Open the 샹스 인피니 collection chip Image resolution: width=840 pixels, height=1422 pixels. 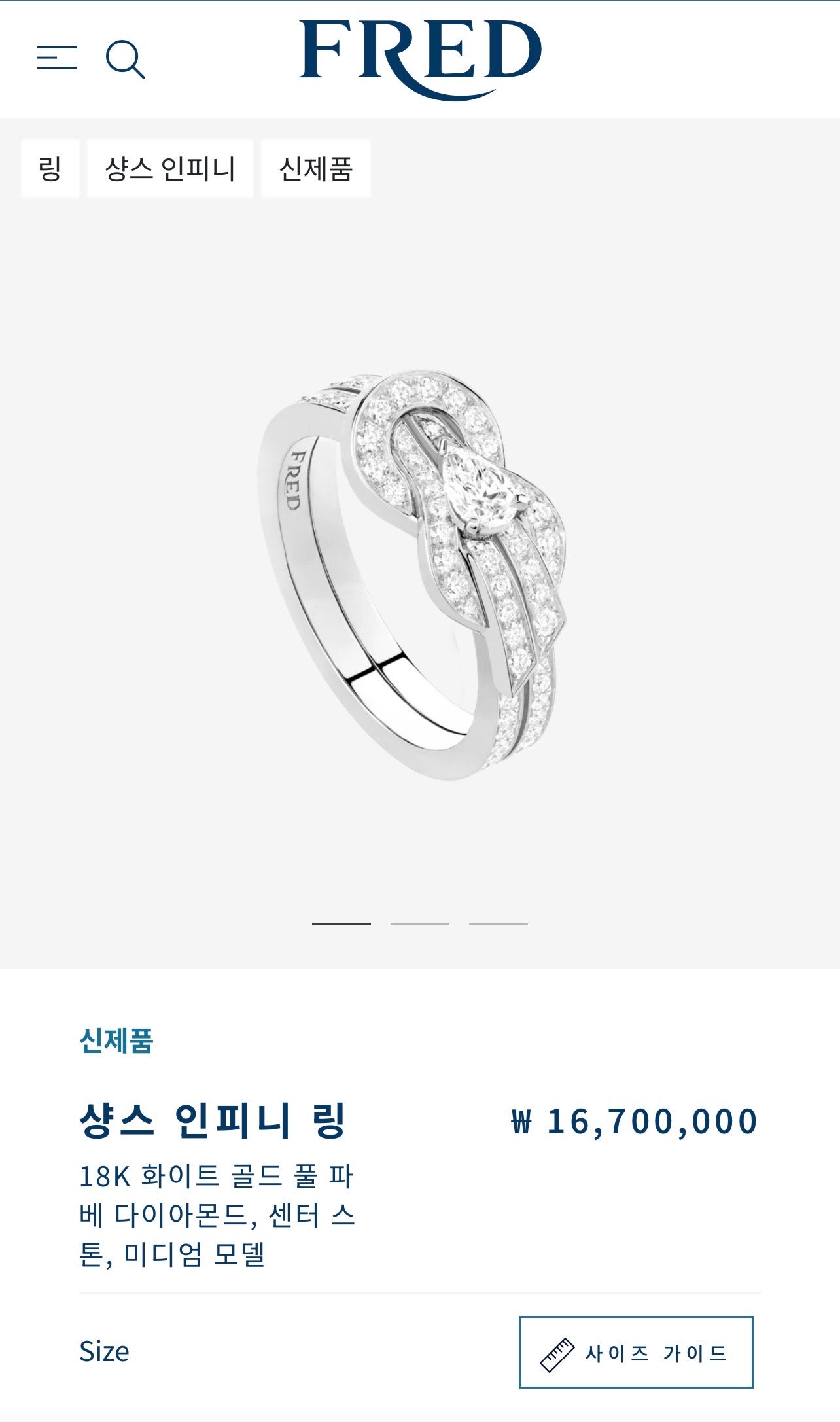point(170,169)
